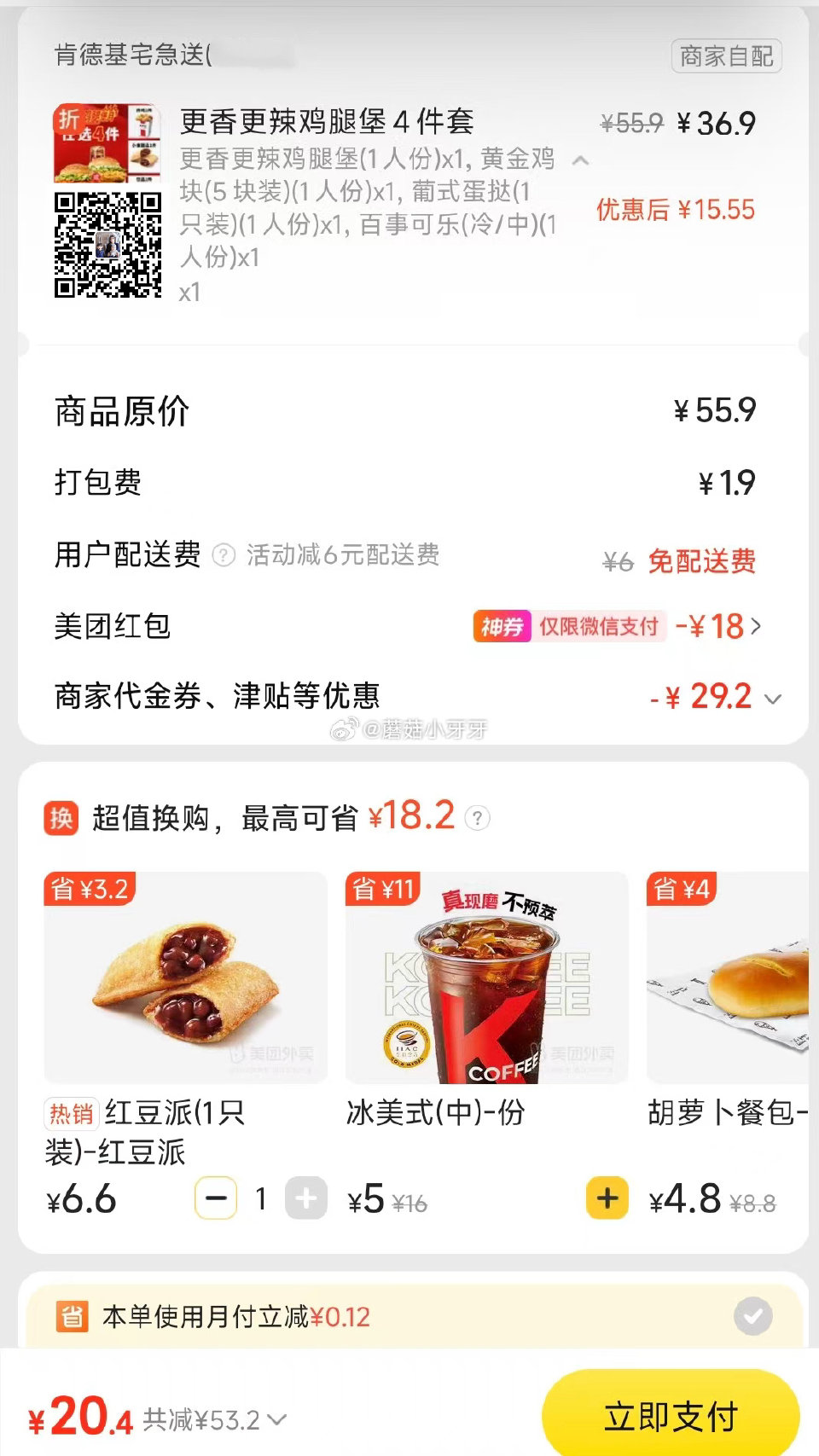Click the 商家自配 delivery label

coord(727,56)
